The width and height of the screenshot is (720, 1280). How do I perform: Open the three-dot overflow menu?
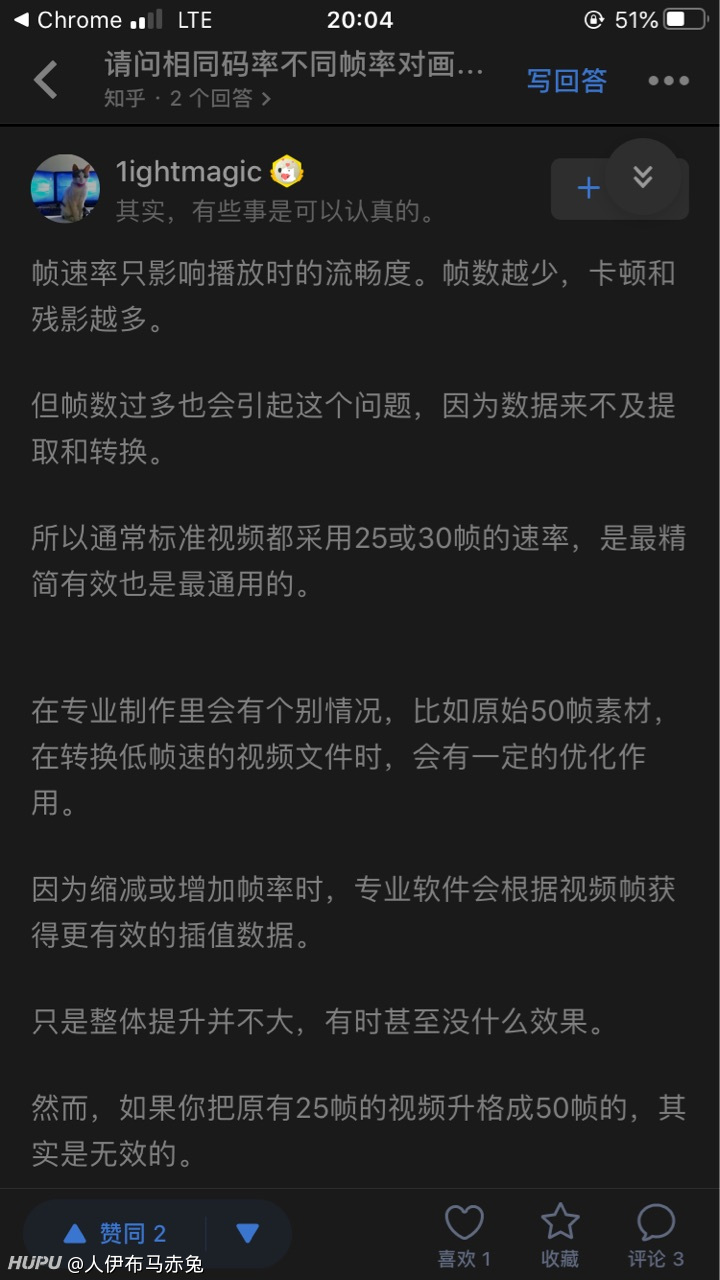coord(669,81)
